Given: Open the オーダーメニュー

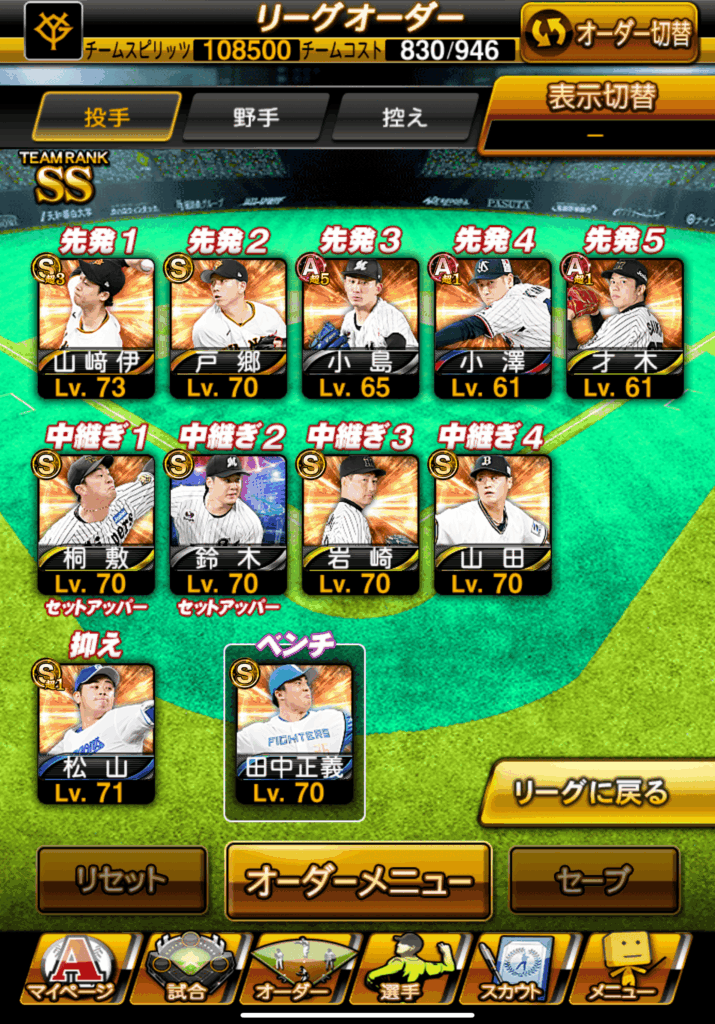Looking at the screenshot, I should click(358, 880).
